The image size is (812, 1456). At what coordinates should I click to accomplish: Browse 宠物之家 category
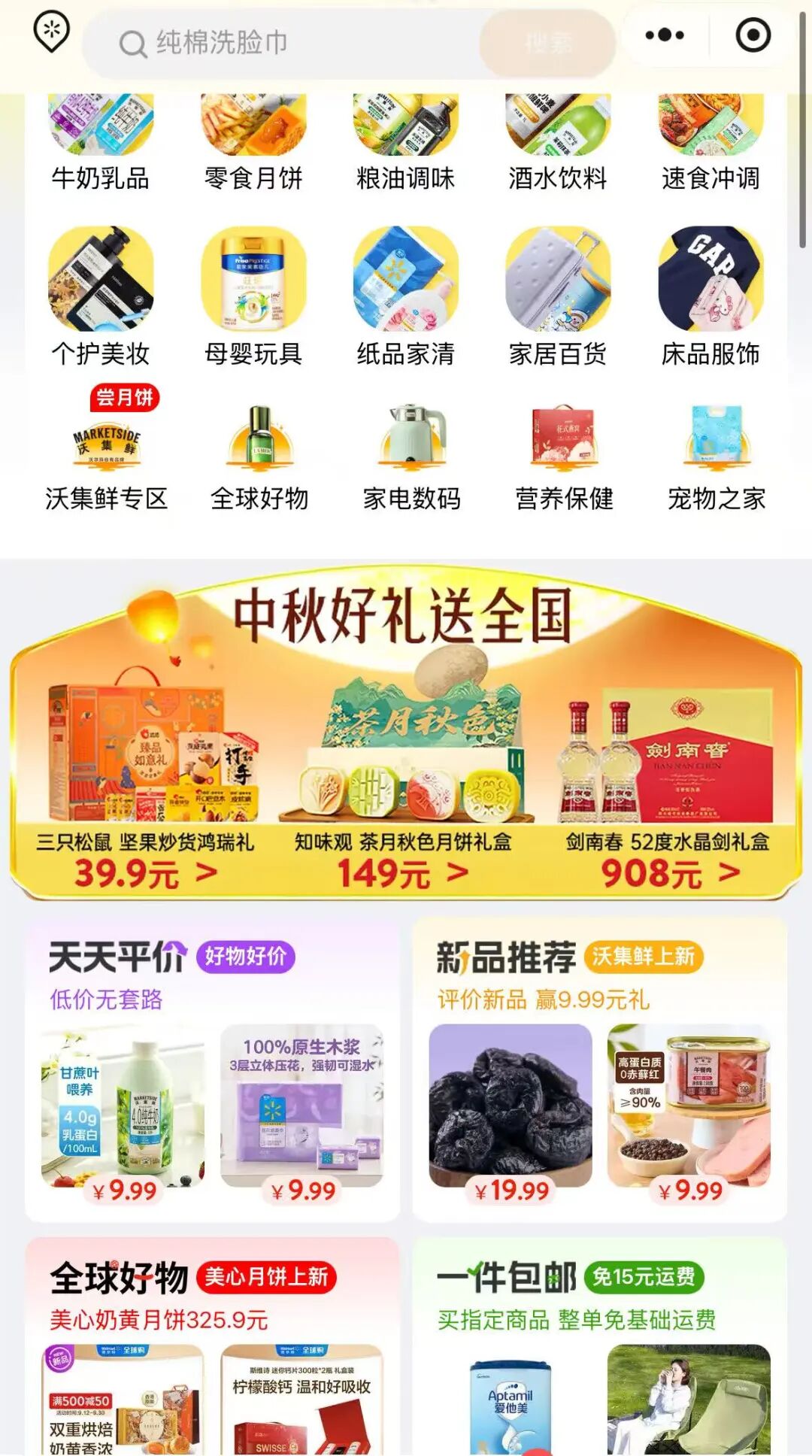point(717,459)
